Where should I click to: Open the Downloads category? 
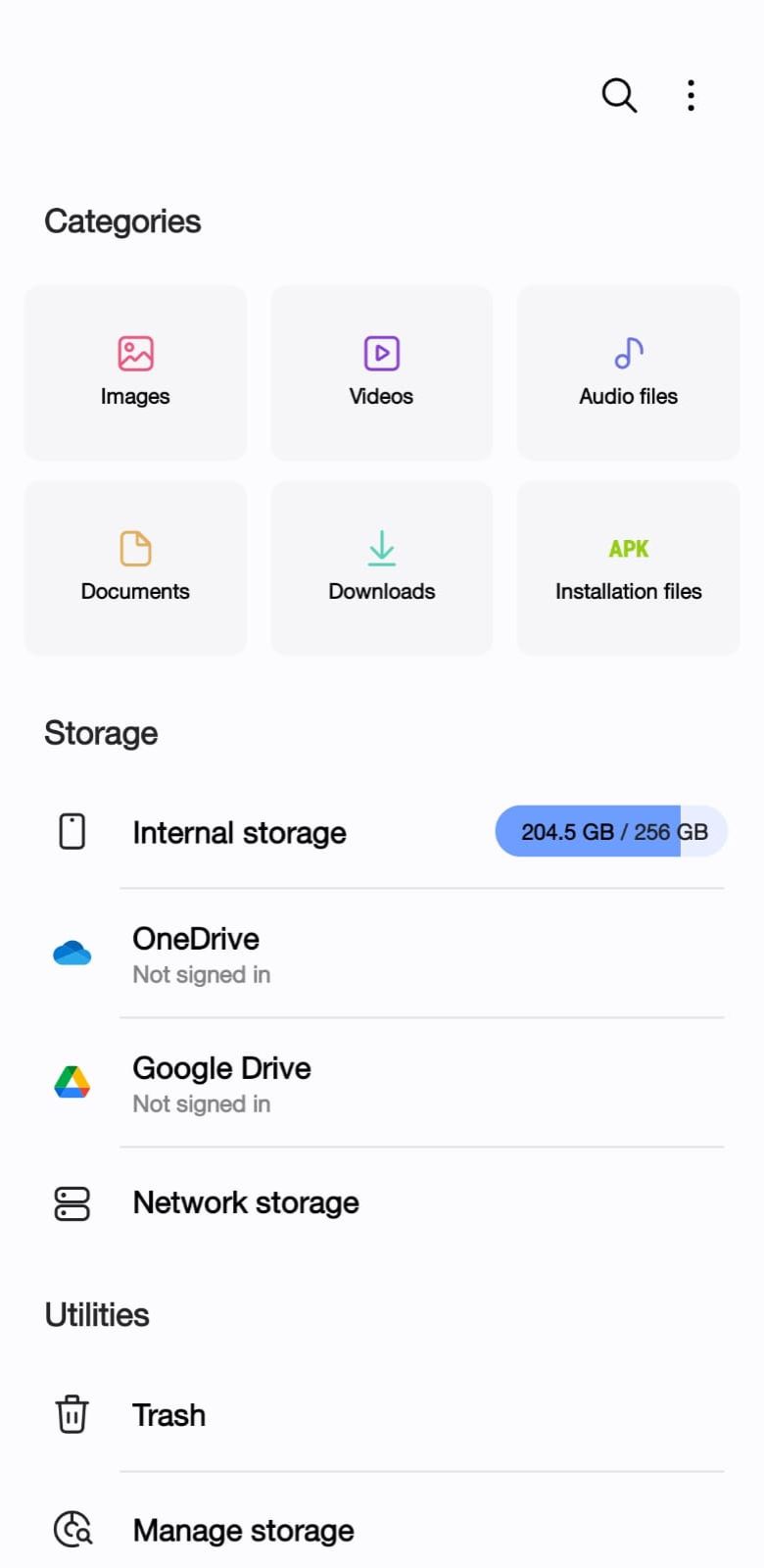coord(381,567)
